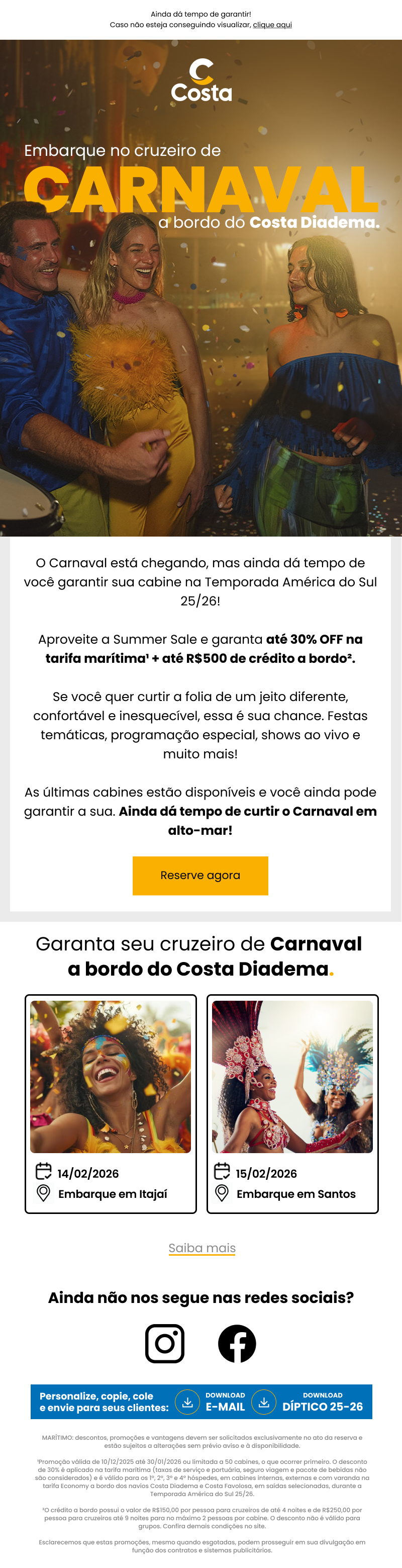Viewport: 402px width, 1568px height.
Task: Visit the Facebook page icon
Action: tap(237, 1343)
